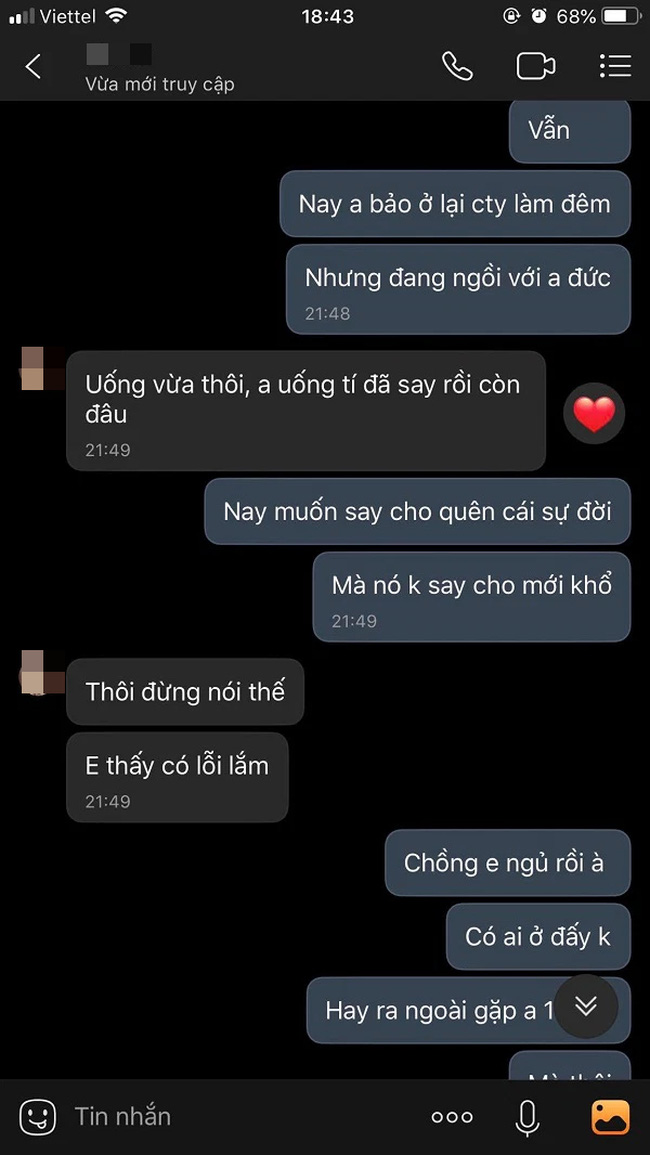The image size is (650, 1155).
Task: Tap the heart reaction on the message
Action: tap(594, 412)
